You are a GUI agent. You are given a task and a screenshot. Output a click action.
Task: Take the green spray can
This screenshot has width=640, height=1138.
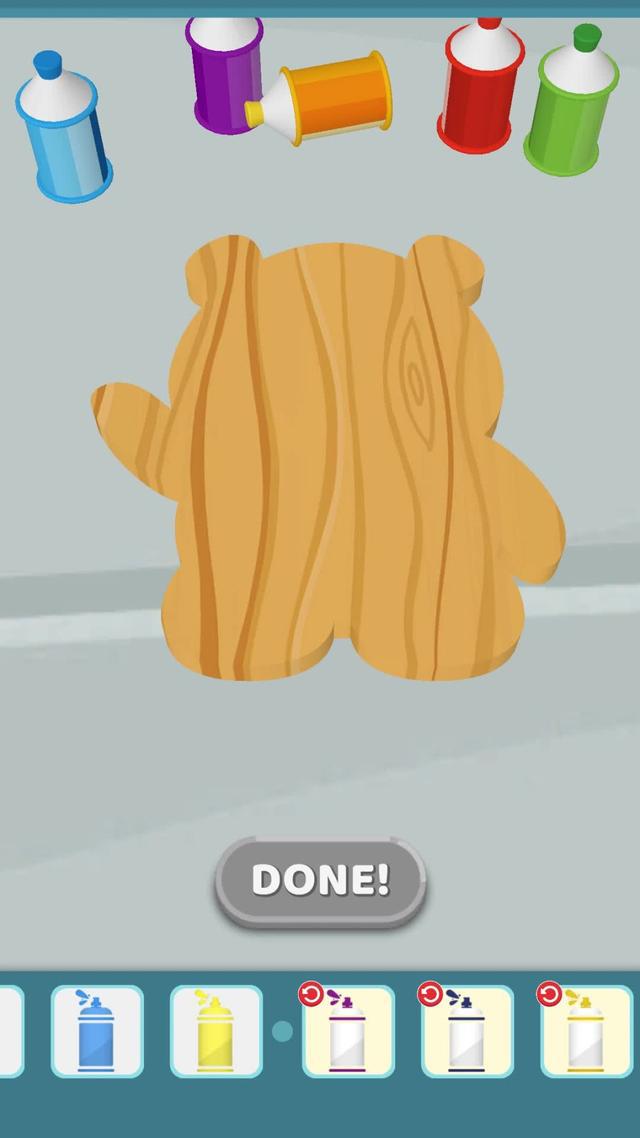click(571, 104)
